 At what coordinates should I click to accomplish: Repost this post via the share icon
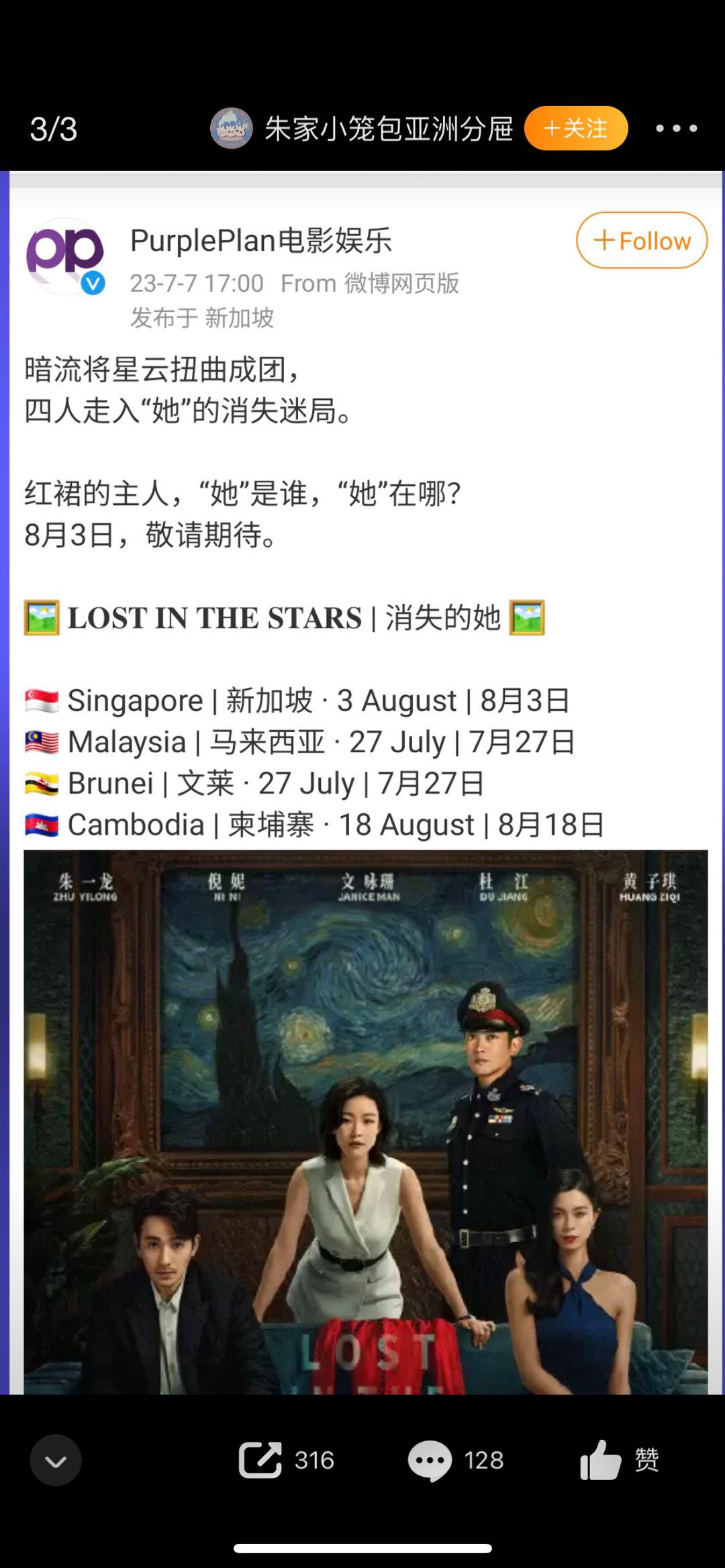[x=260, y=1460]
